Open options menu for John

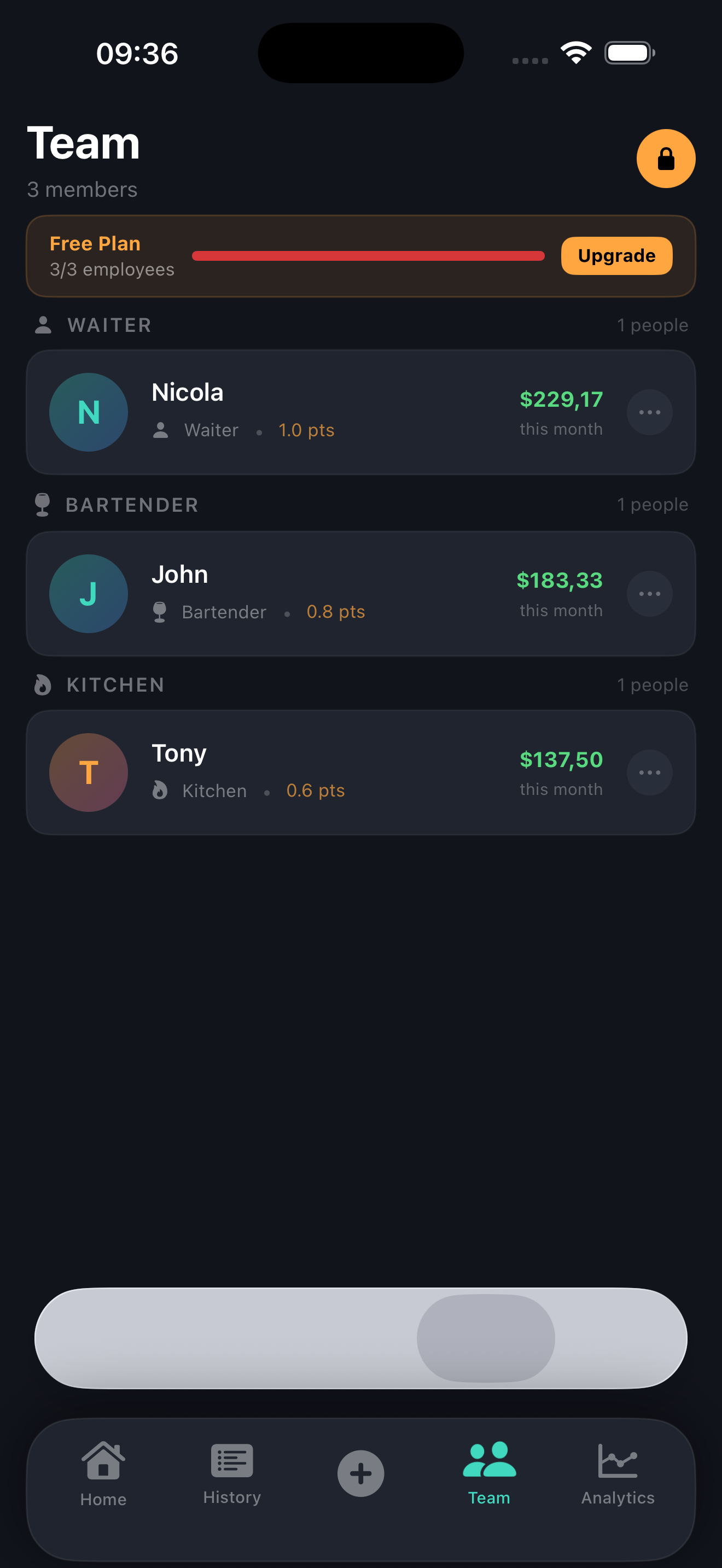coord(650,594)
